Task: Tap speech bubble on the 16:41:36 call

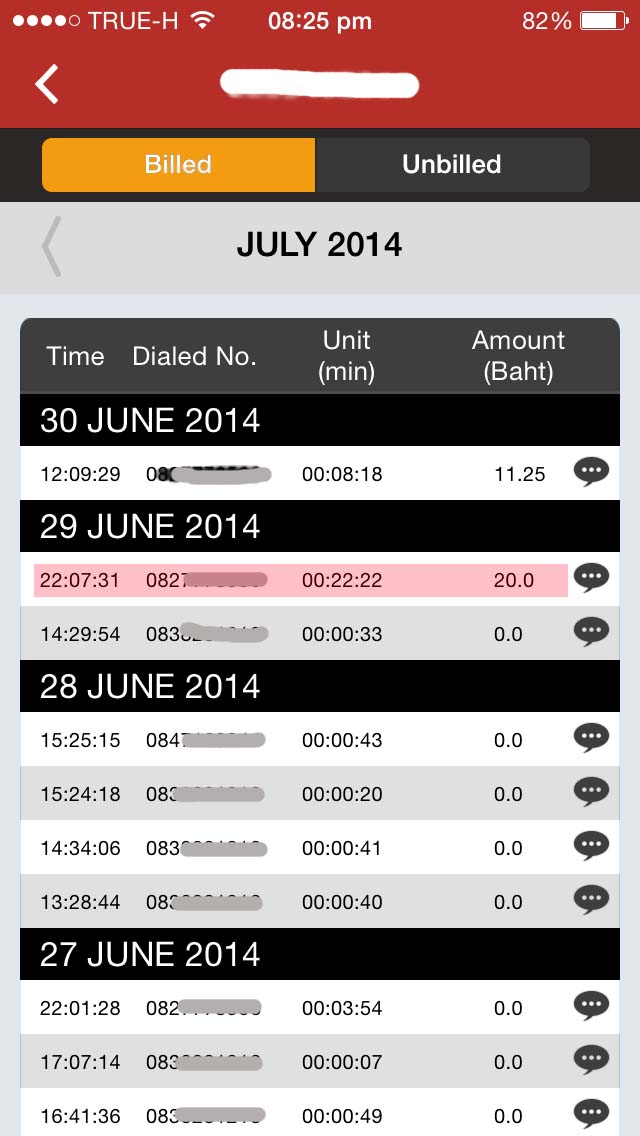Action: click(591, 1113)
